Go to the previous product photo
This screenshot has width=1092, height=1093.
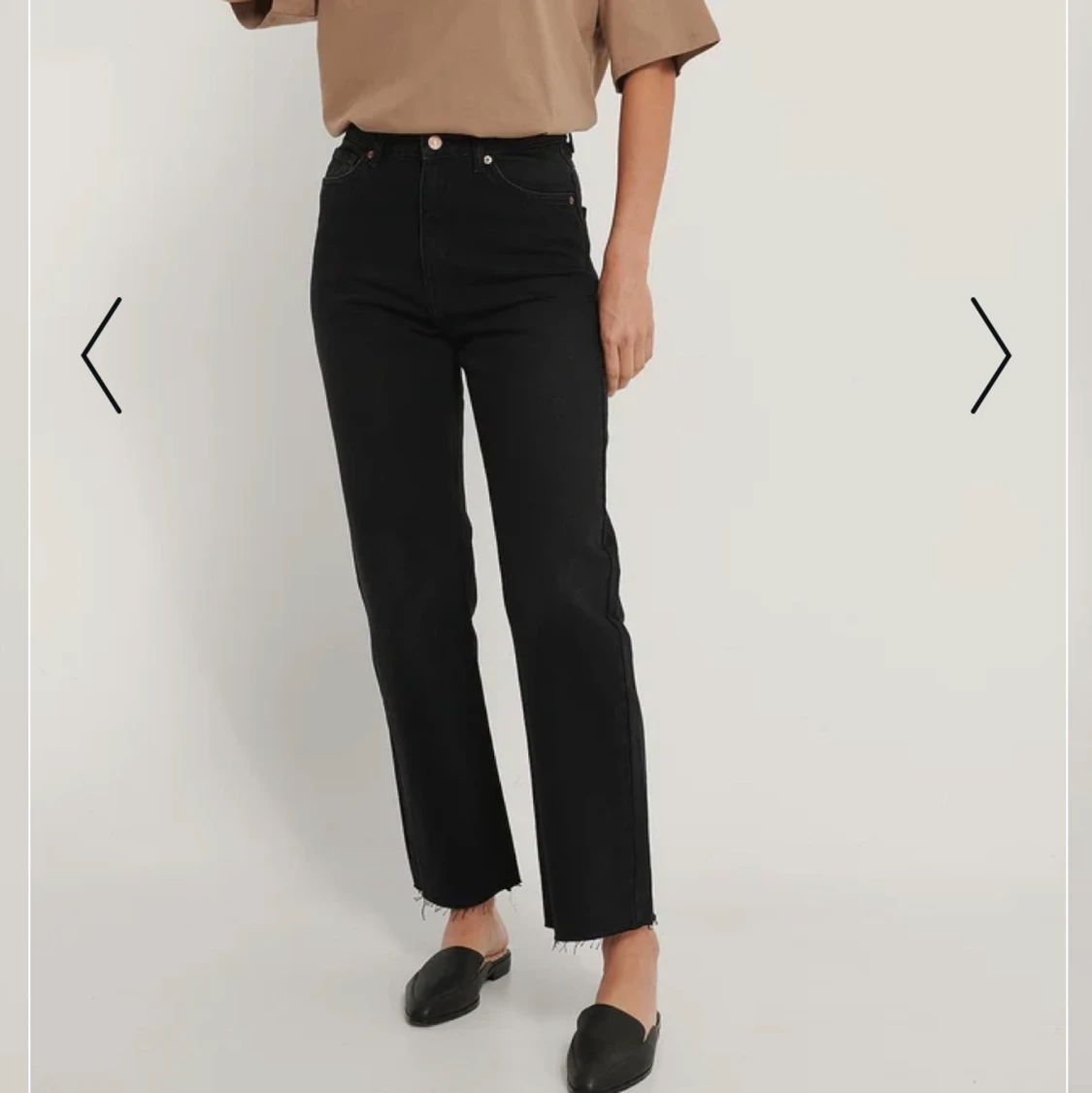point(102,355)
